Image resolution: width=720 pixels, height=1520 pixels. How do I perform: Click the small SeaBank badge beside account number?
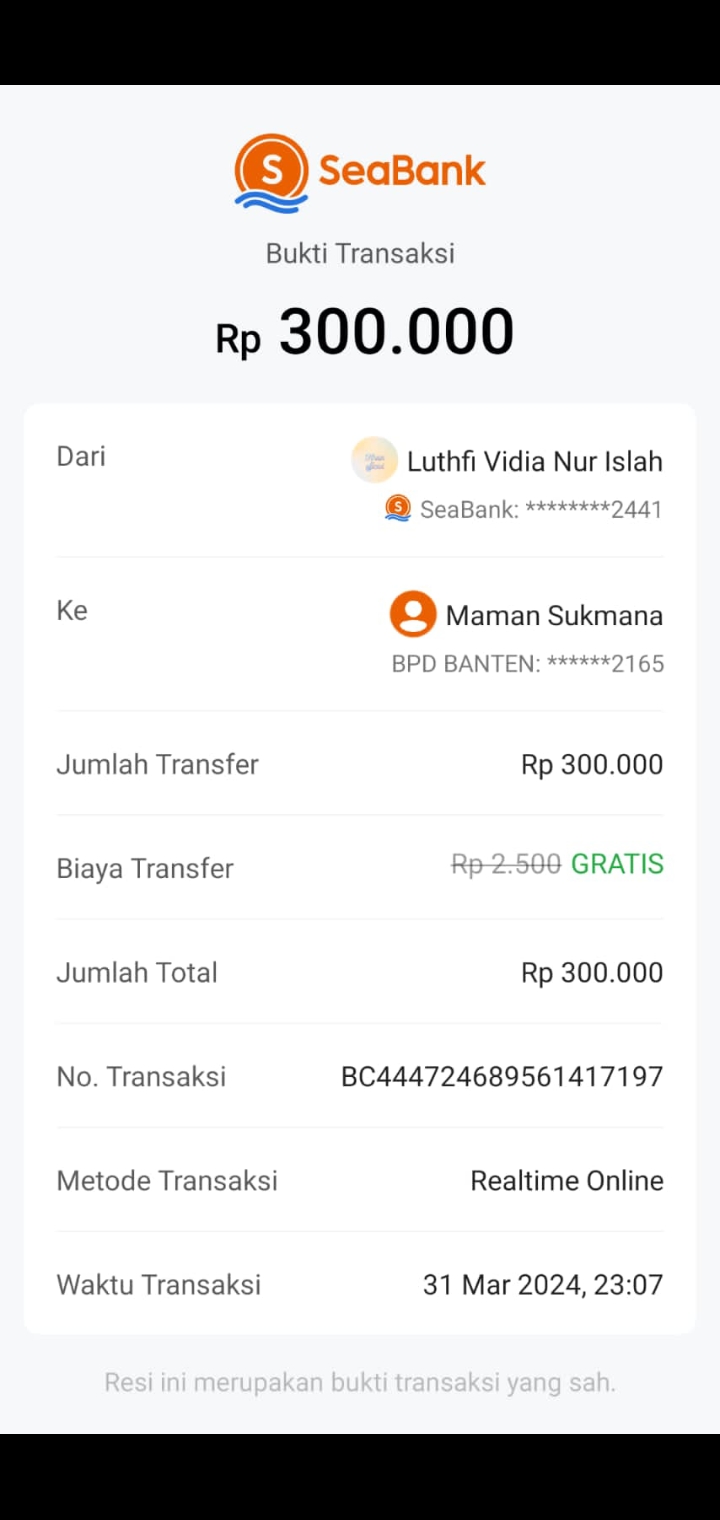(397, 508)
